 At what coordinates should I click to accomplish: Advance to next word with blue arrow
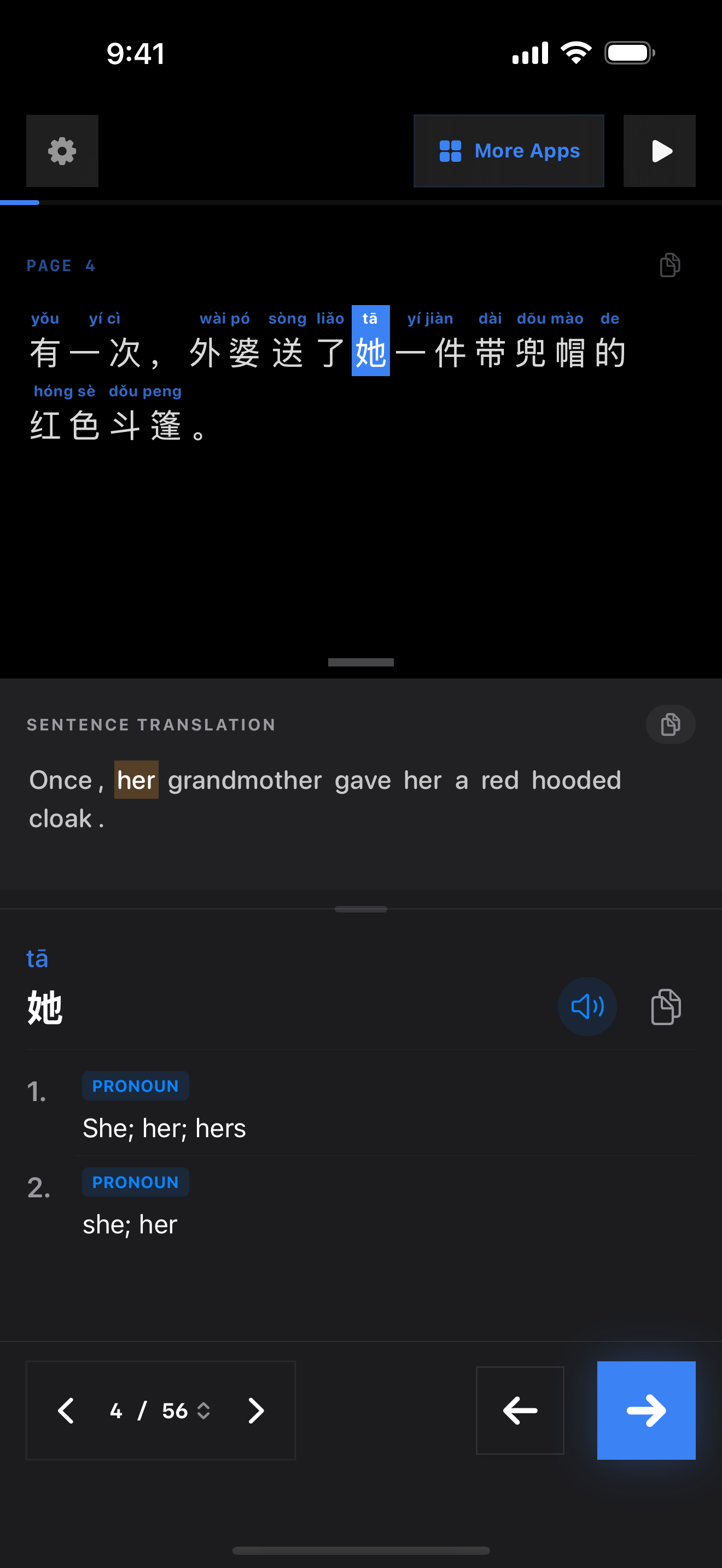(x=646, y=1411)
